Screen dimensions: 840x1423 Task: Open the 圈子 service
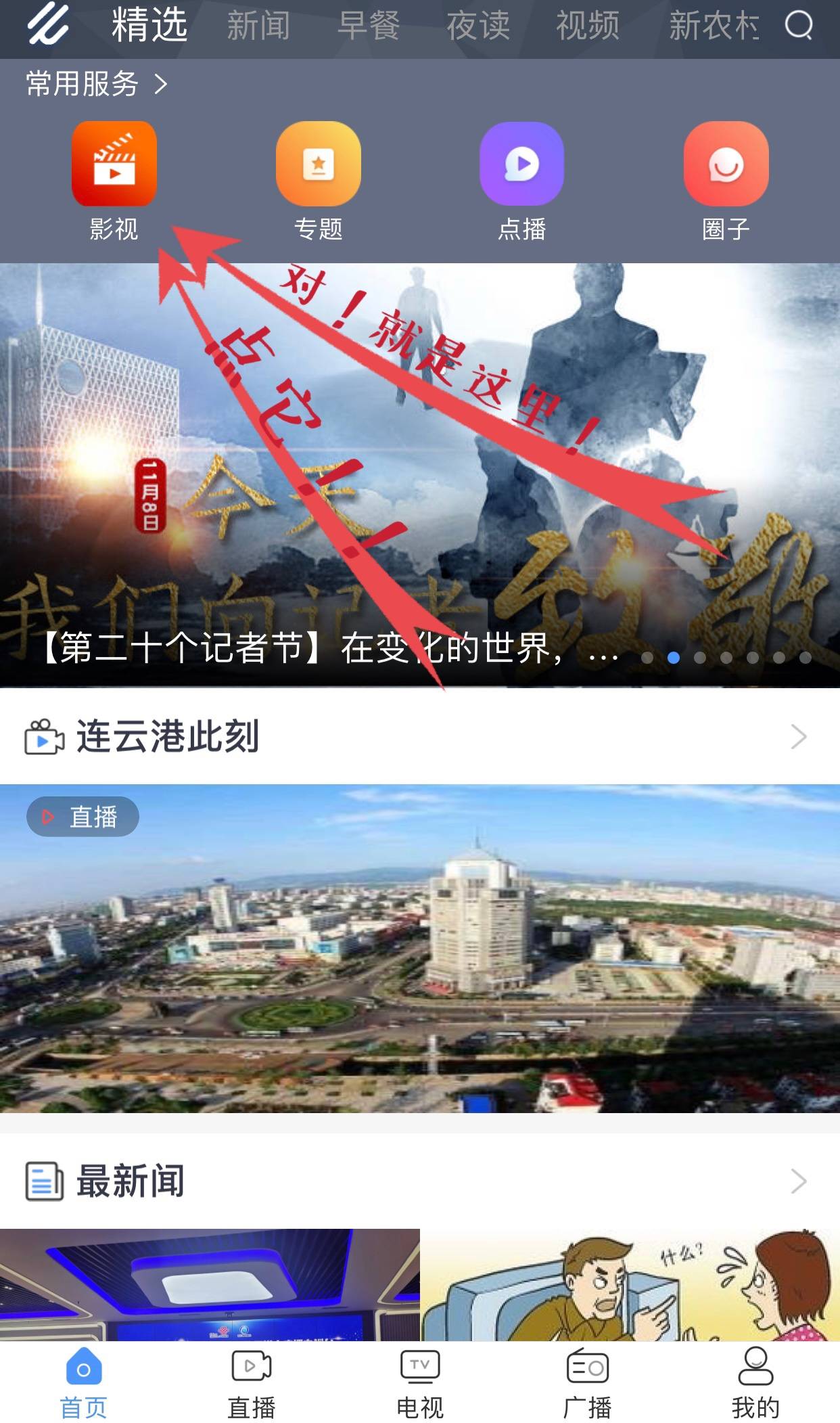tap(726, 164)
